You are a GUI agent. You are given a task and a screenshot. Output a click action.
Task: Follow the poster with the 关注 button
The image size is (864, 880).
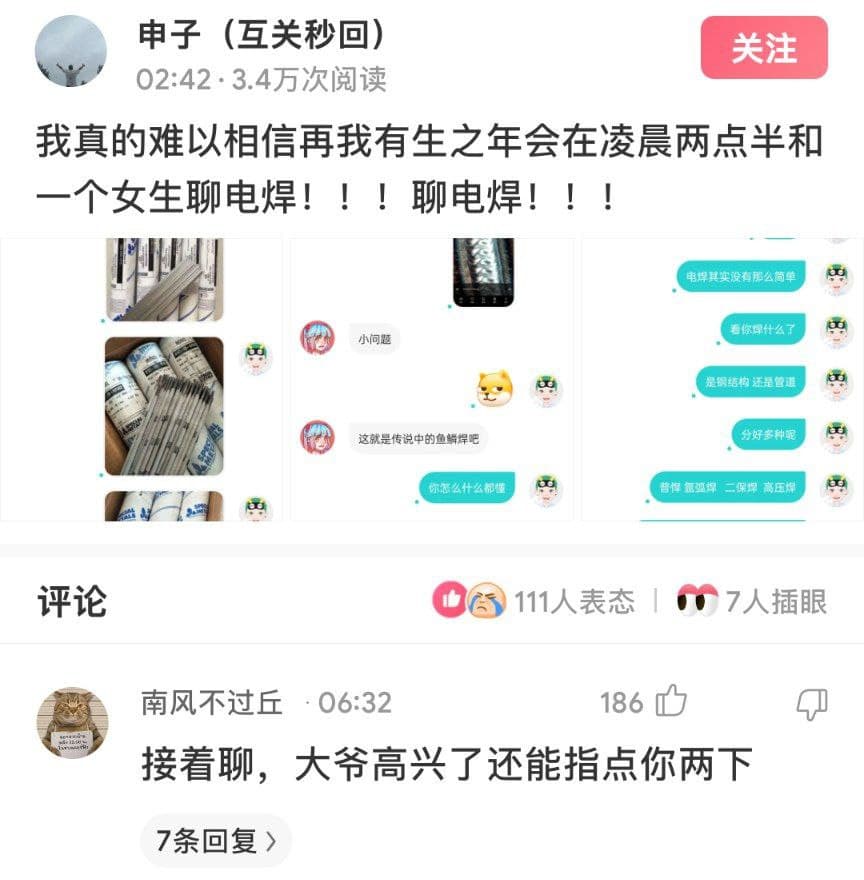coord(764,48)
